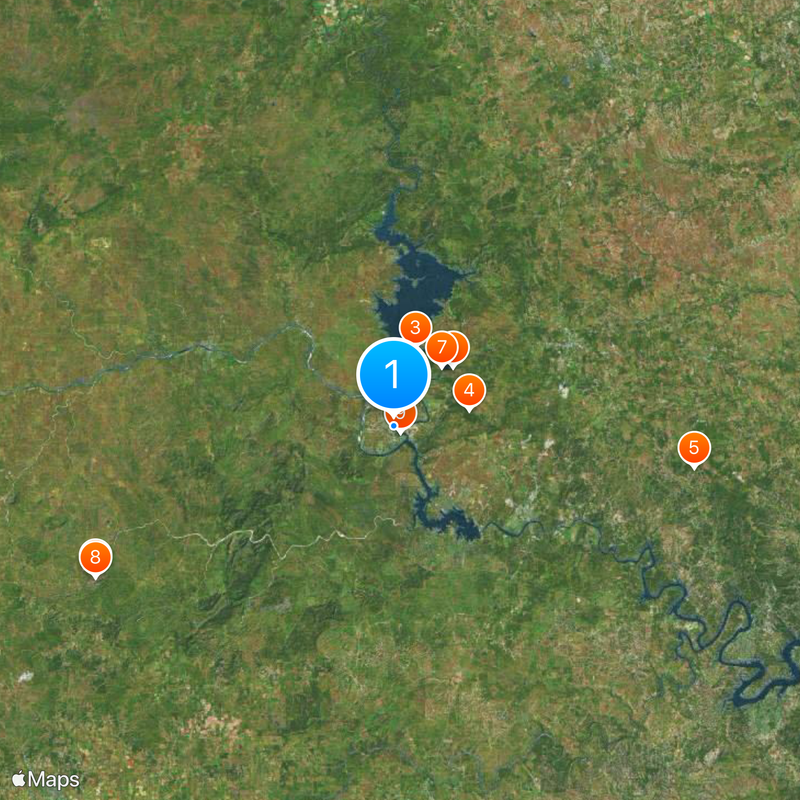The image size is (800, 800).
Task: Tap the orange pin numbered 5
Action: click(694, 447)
